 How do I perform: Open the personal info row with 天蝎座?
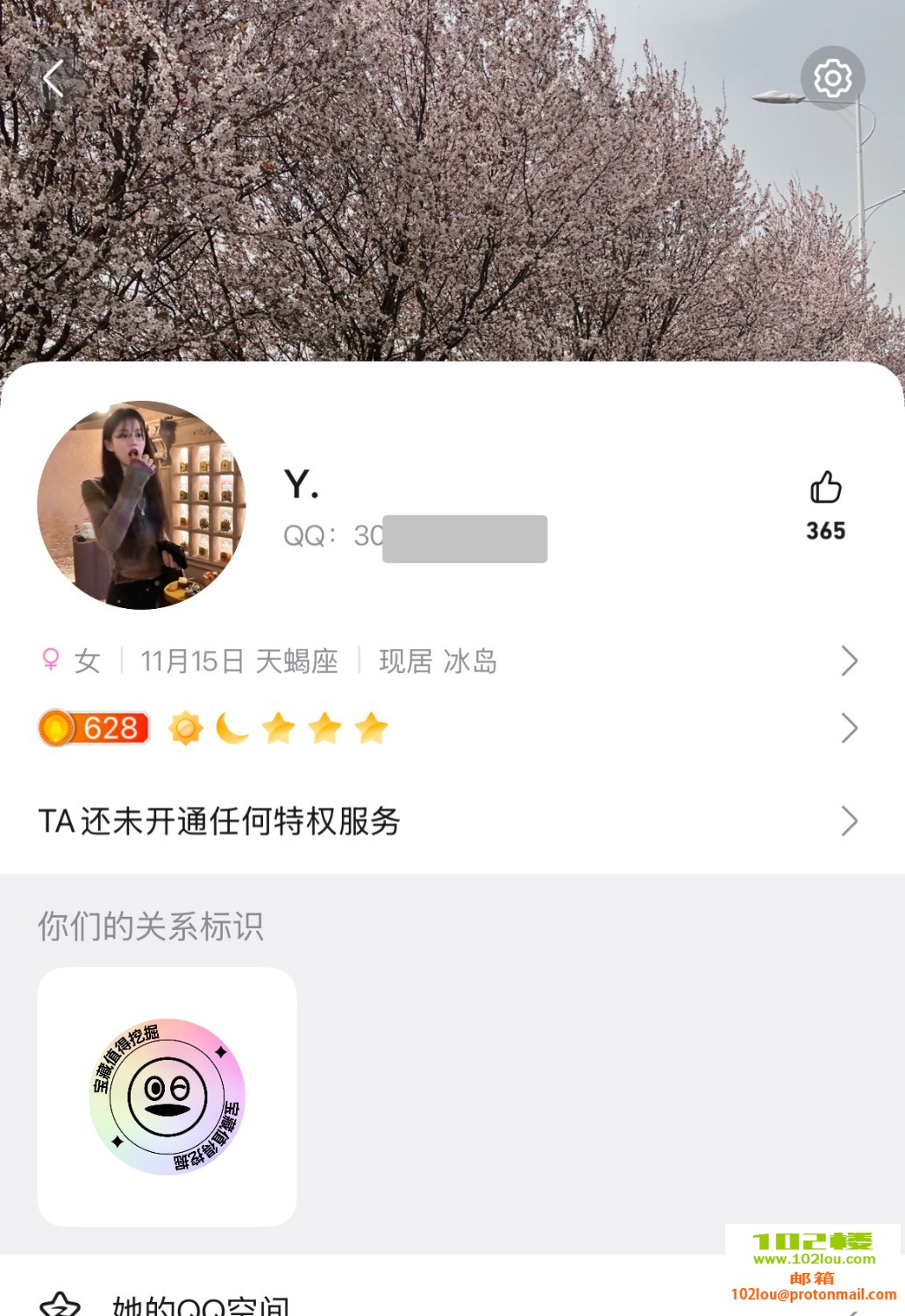(447, 661)
